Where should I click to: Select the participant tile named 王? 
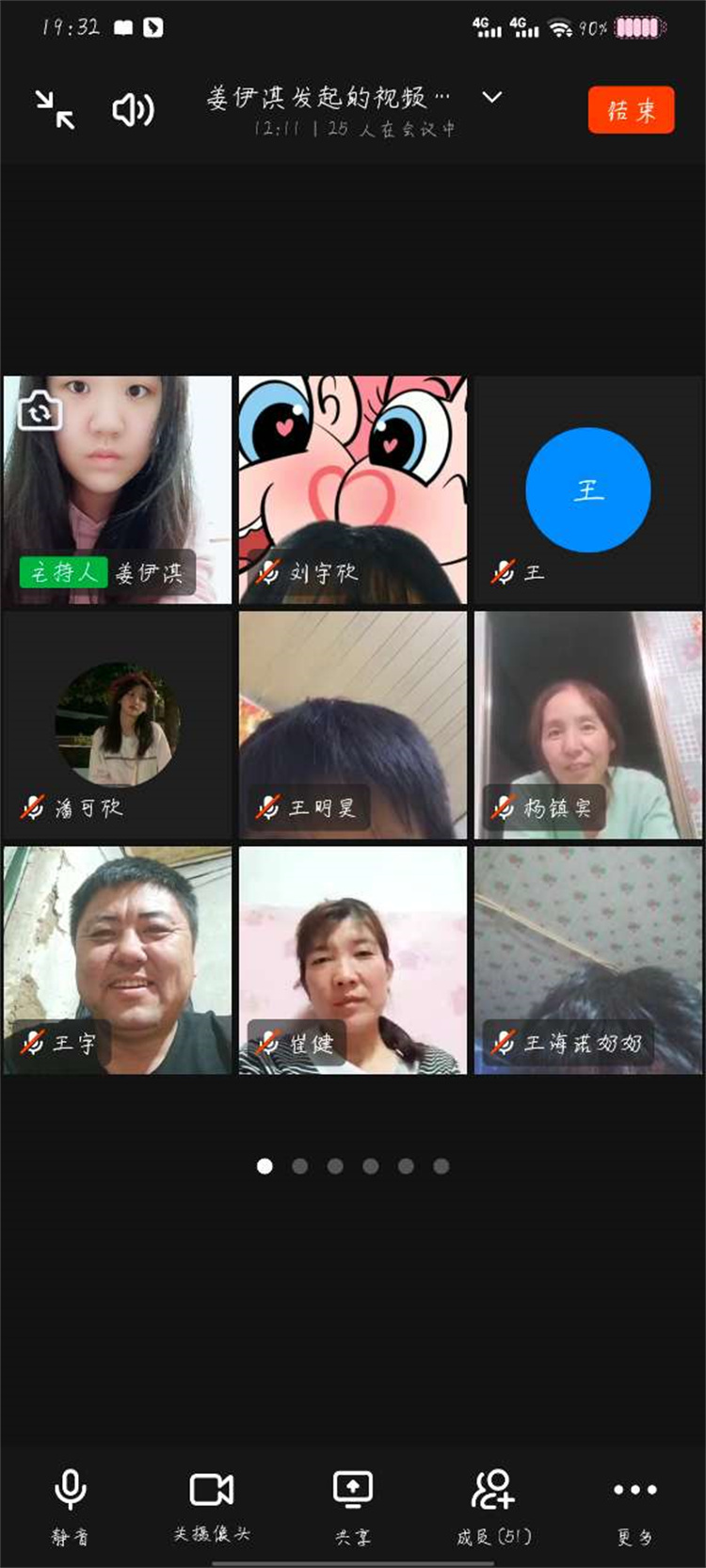[587, 489]
